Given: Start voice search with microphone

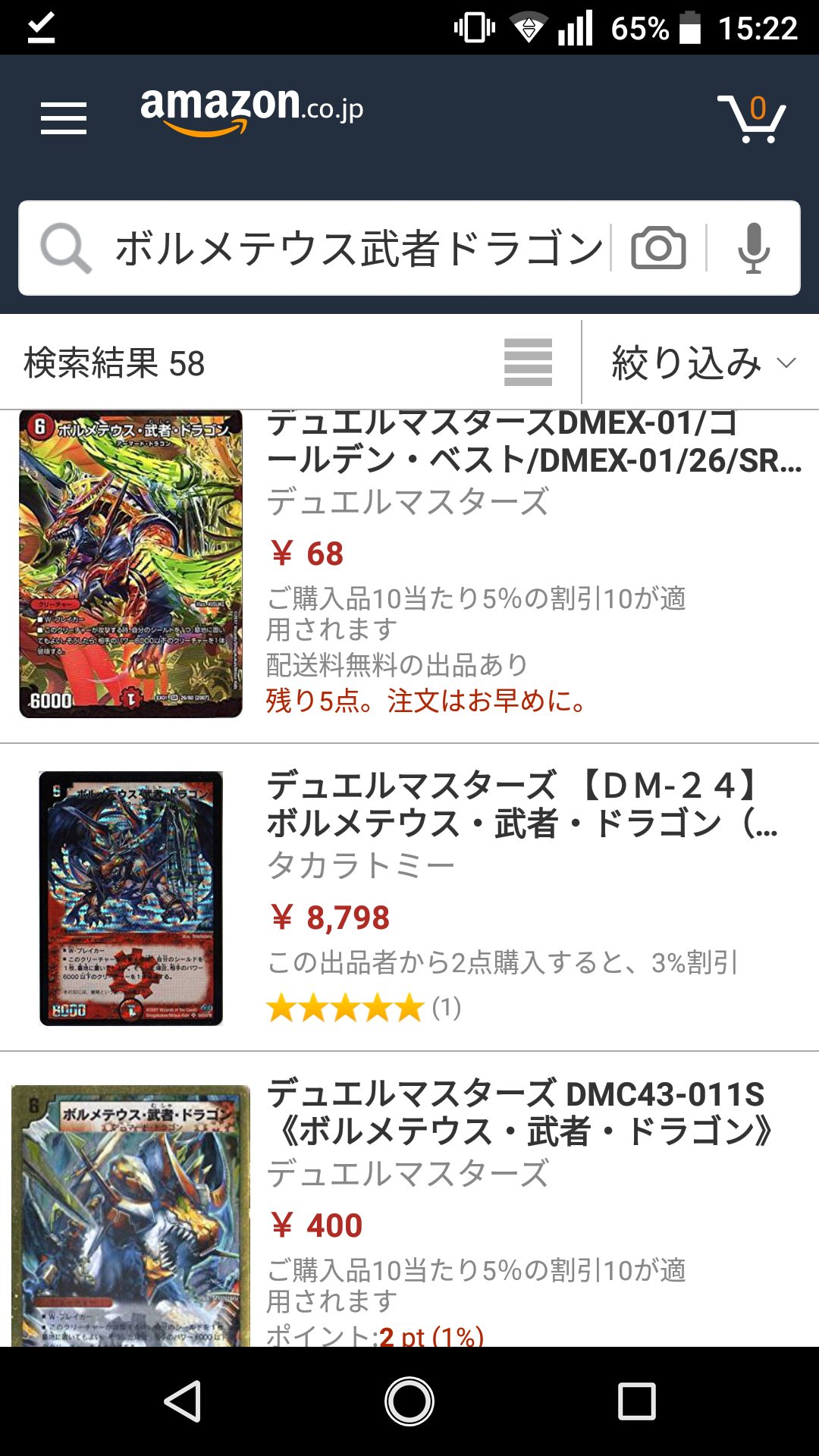Looking at the screenshot, I should (x=753, y=248).
